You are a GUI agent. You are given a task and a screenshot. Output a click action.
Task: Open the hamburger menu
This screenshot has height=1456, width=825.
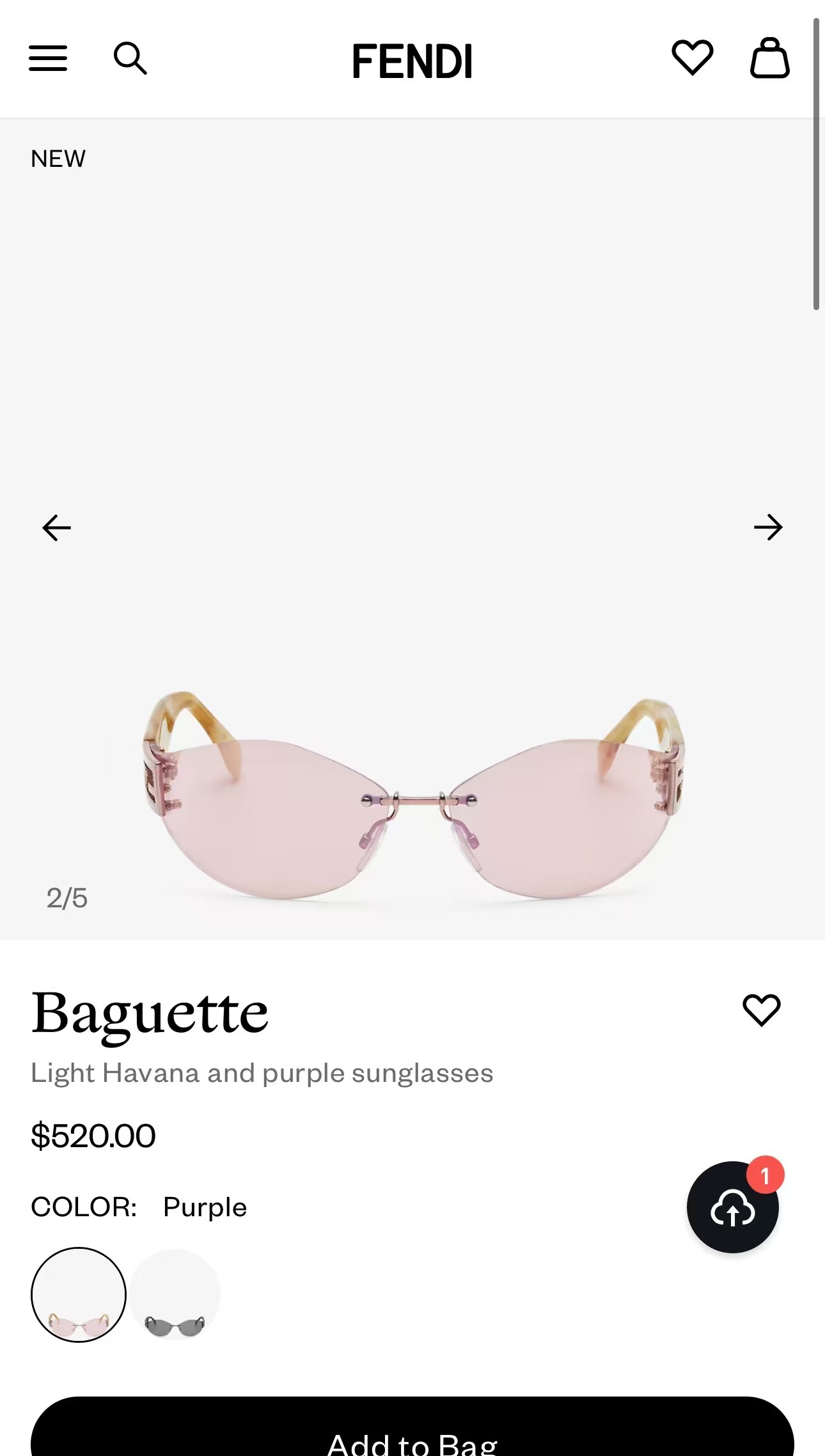[48, 58]
